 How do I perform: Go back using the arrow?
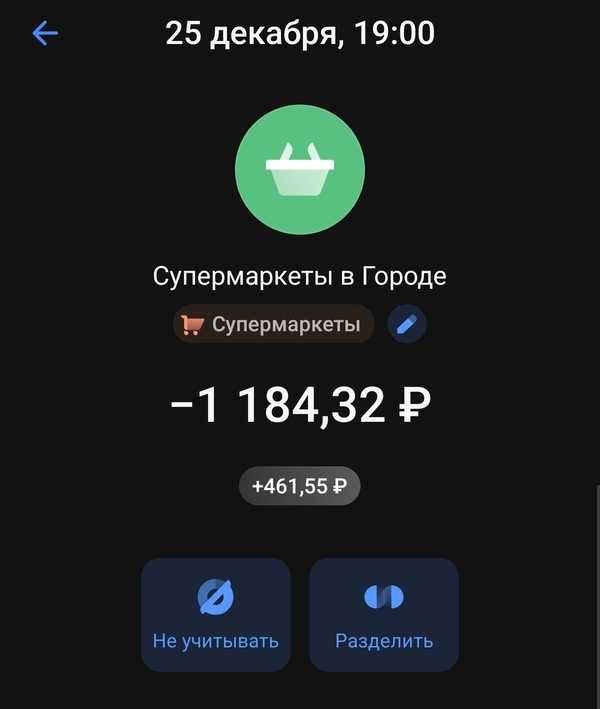[45, 33]
